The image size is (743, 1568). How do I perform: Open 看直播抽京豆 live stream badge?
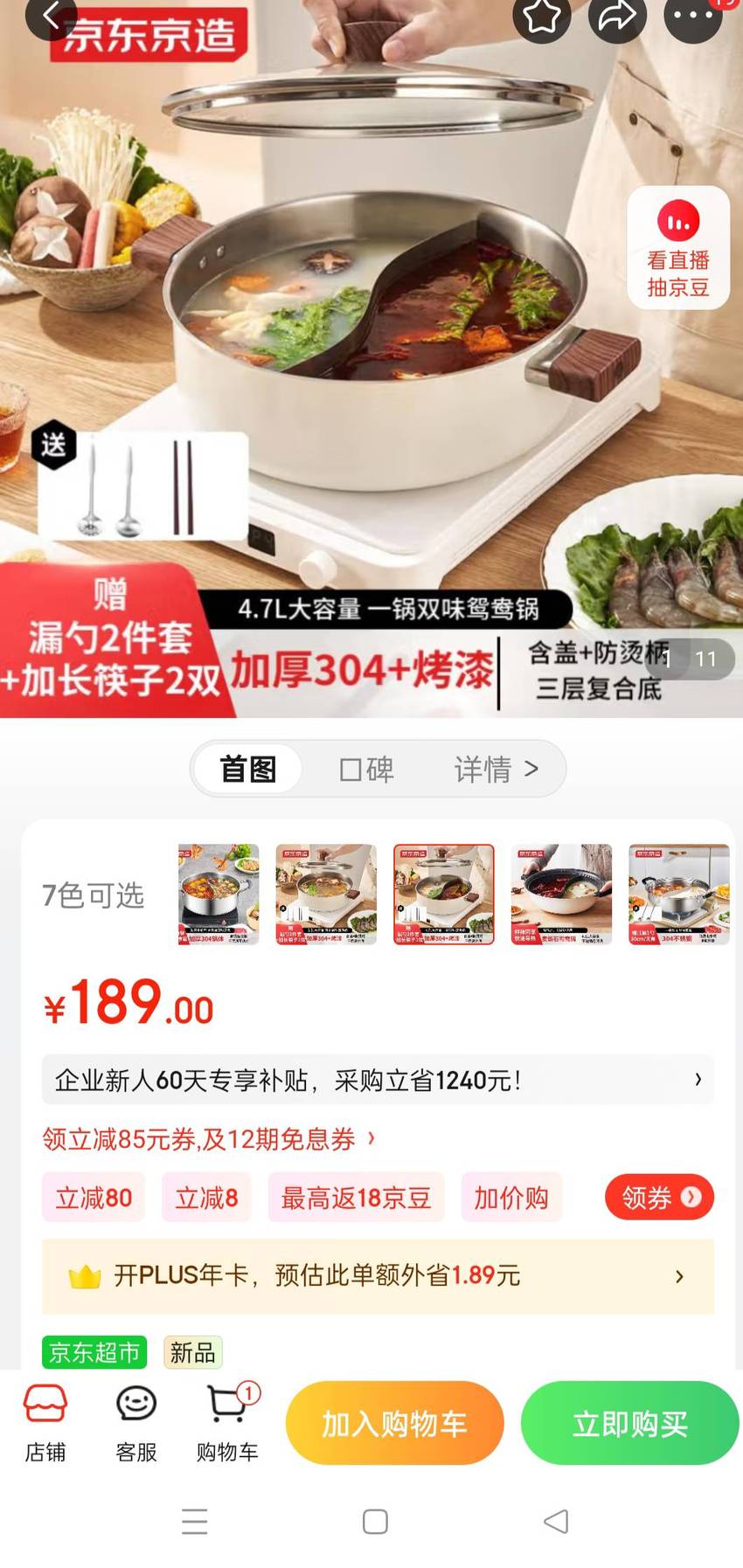(x=678, y=248)
